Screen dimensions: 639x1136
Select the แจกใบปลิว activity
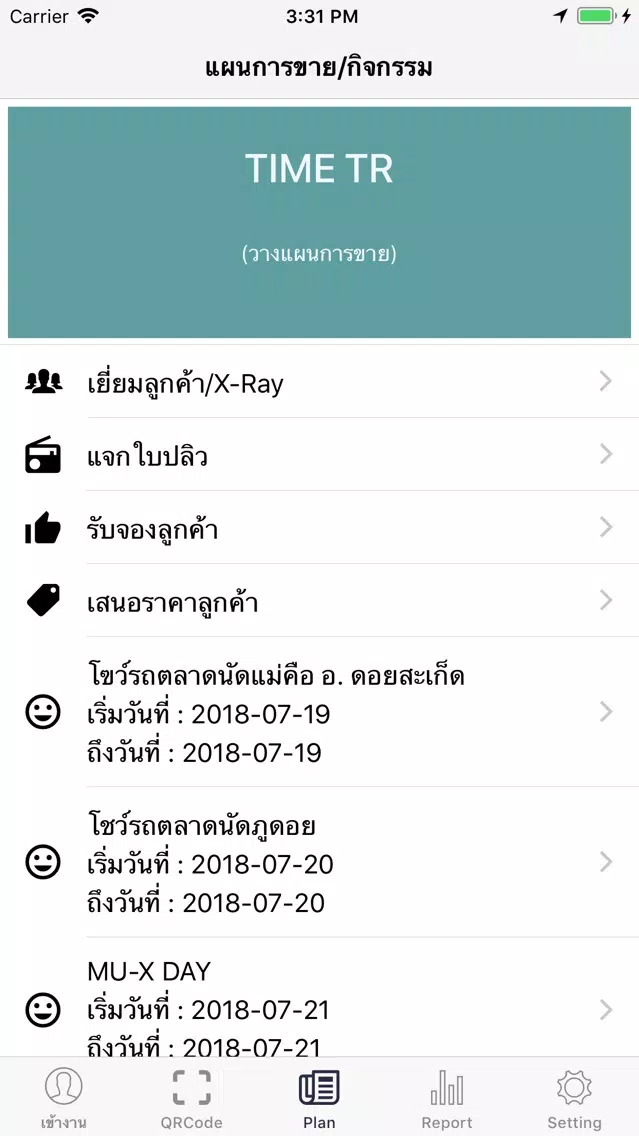click(x=320, y=454)
